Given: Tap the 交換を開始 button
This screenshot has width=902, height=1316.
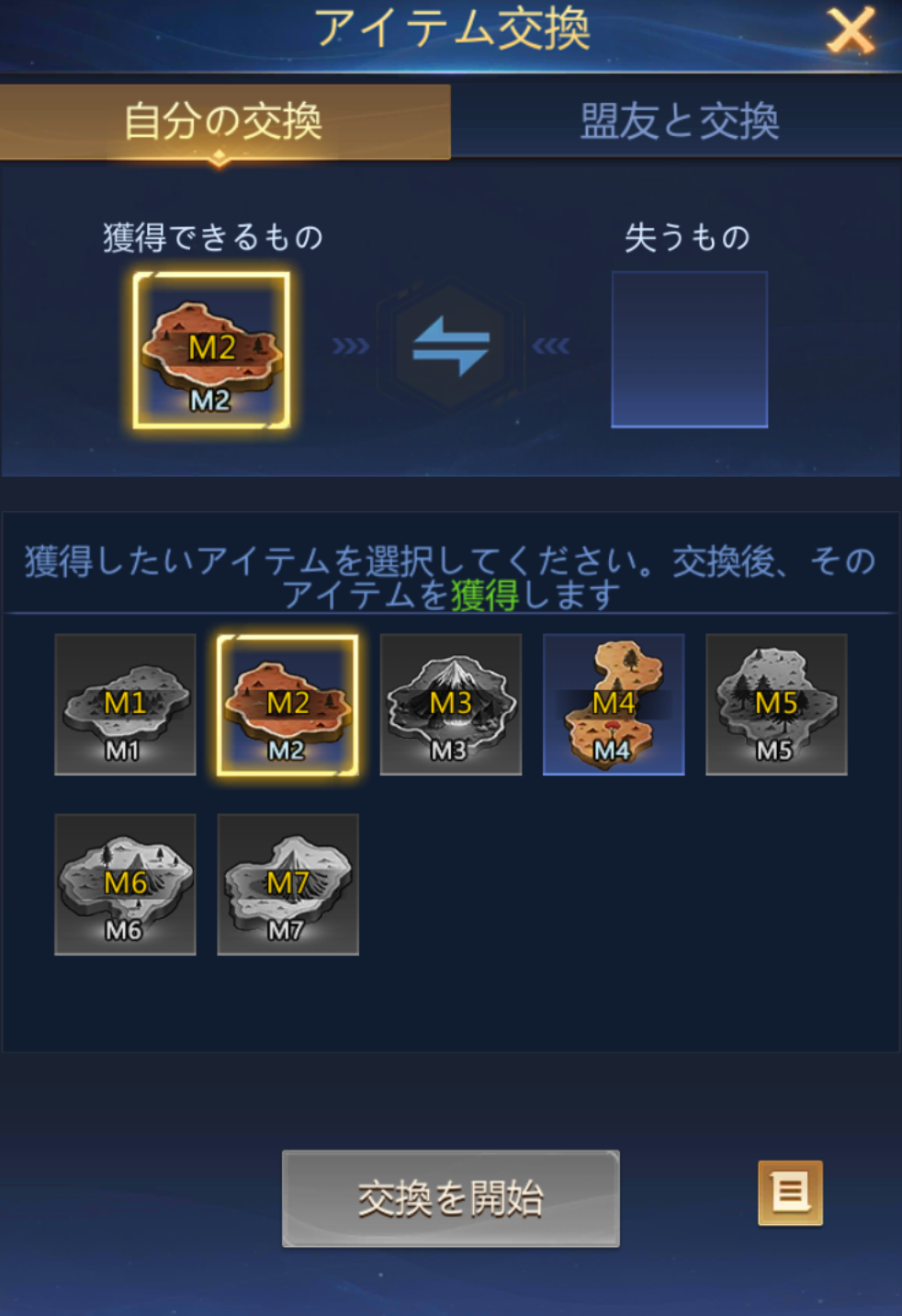Looking at the screenshot, I should [x=450, y=1198].
